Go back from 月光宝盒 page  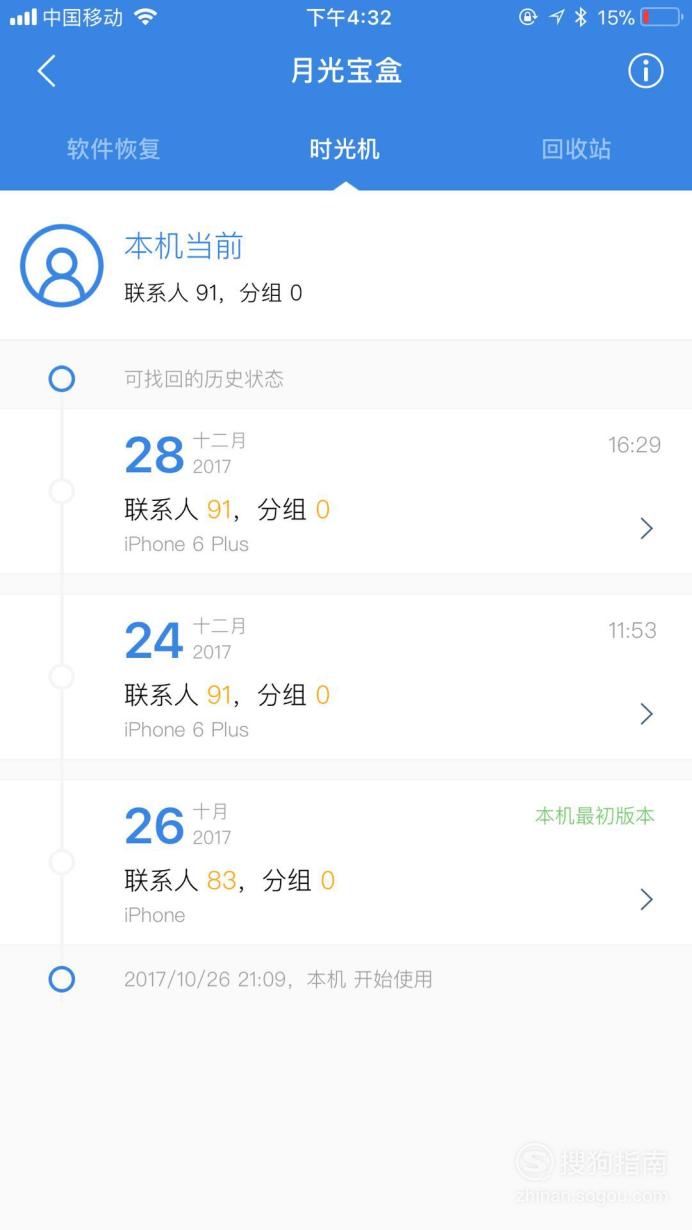click(x=47, y=71)
